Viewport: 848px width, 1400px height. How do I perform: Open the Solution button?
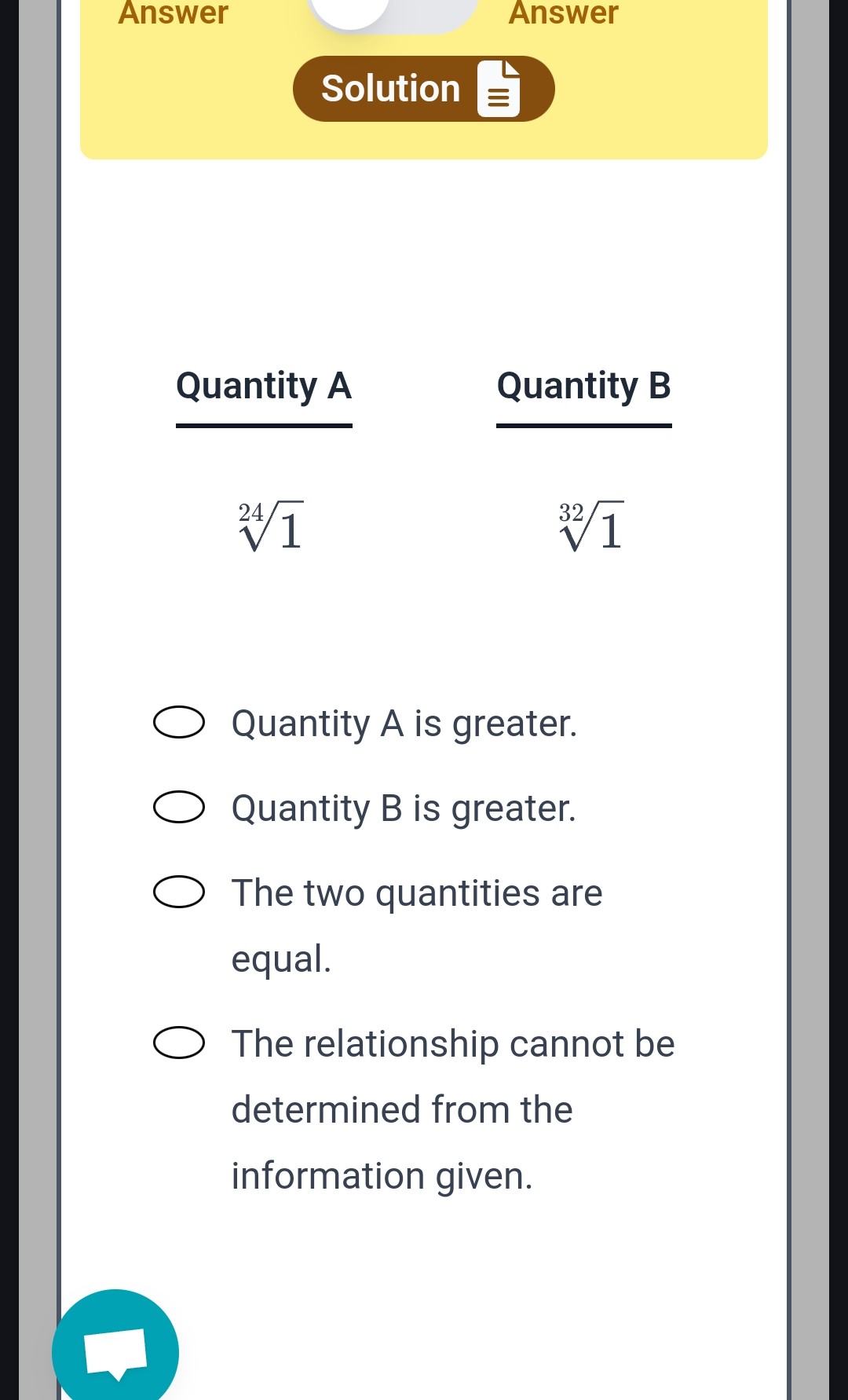pyautogui.click(x=423, y=89)
